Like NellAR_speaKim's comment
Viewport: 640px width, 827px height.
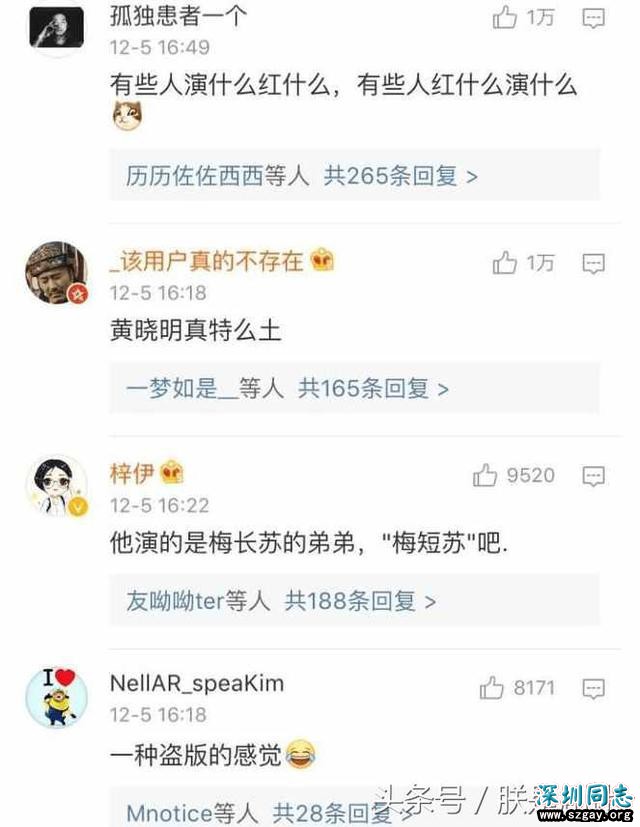[x=491, y=688]
